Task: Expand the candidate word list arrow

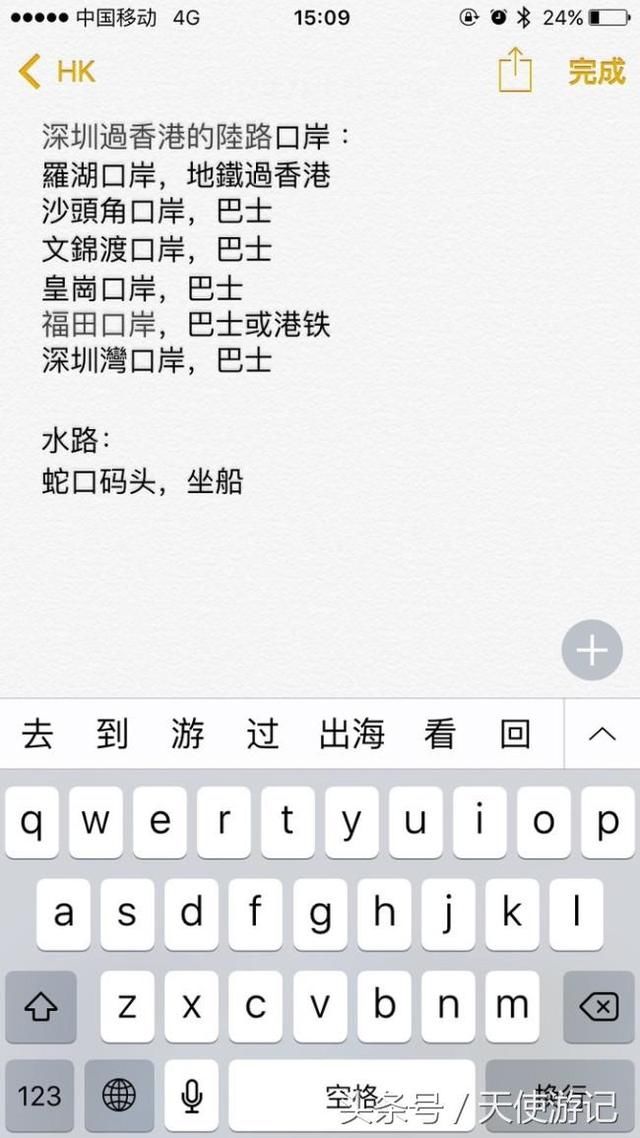Action: click(x=602, y=734)
